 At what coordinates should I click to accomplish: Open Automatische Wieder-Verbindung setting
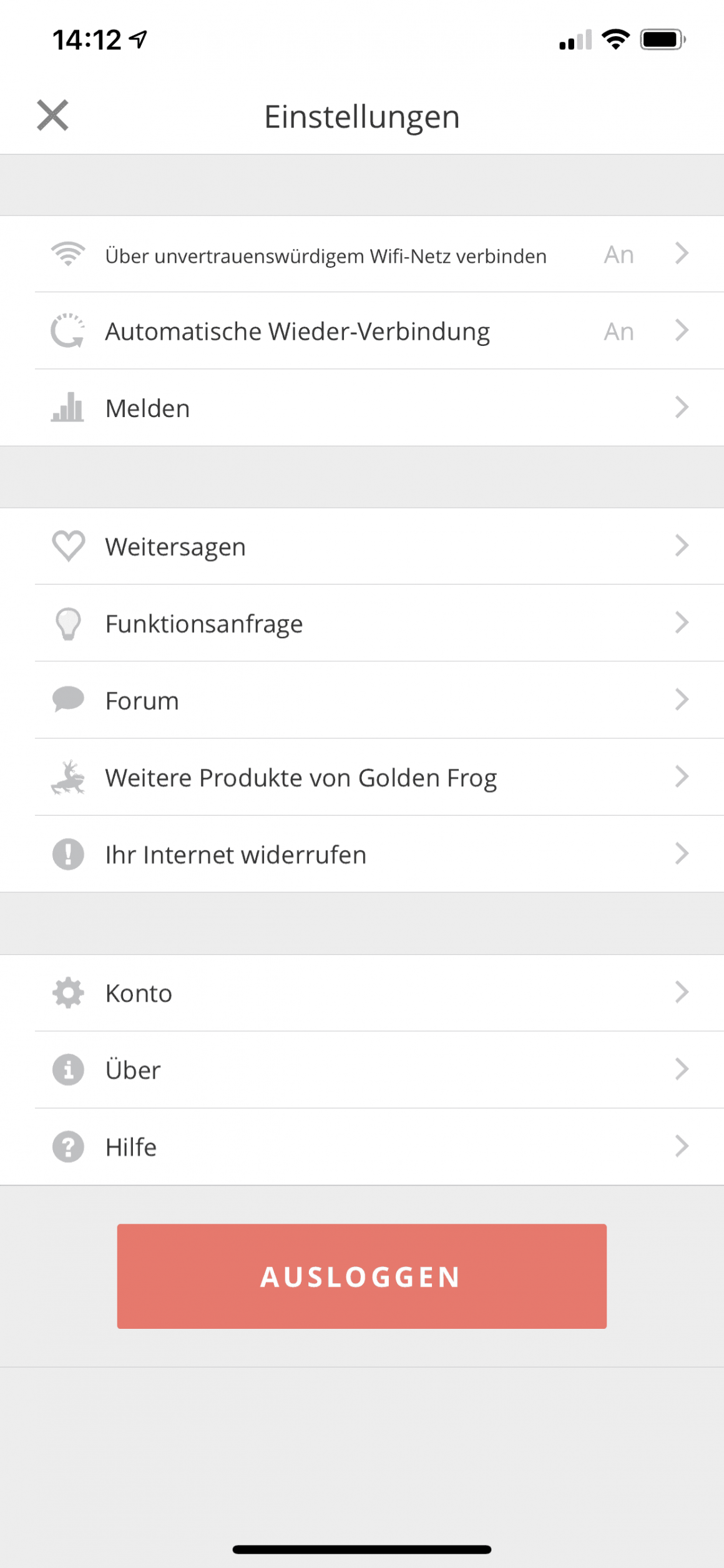pos(362,331)
